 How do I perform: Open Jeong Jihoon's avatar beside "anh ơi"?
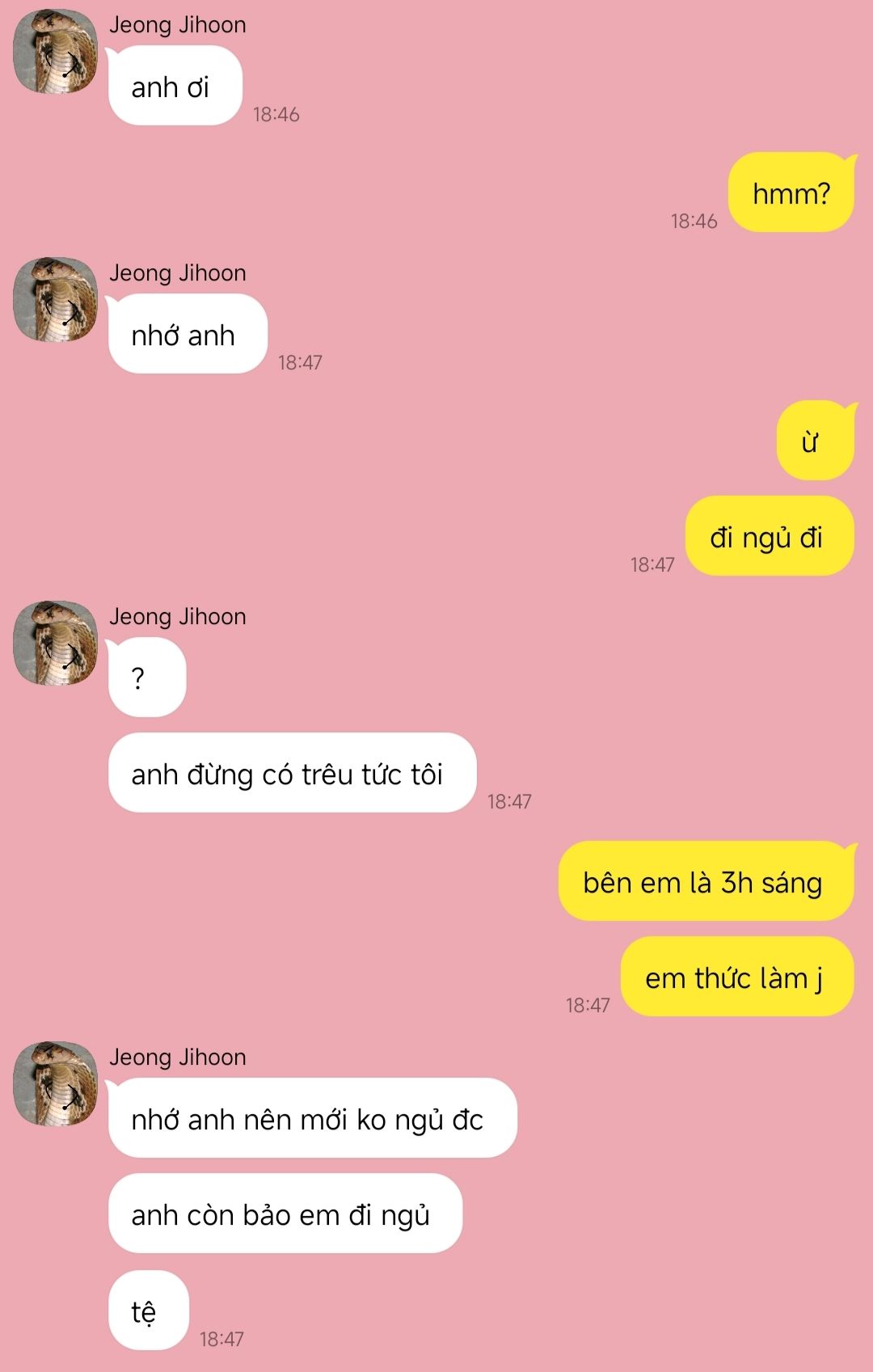55,52
